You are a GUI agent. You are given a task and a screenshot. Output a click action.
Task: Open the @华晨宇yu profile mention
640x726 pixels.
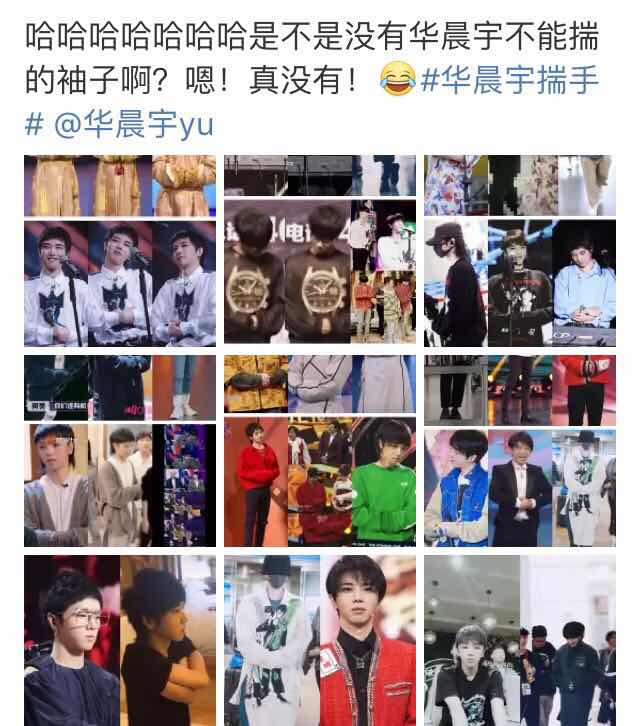tap(133, 125)
